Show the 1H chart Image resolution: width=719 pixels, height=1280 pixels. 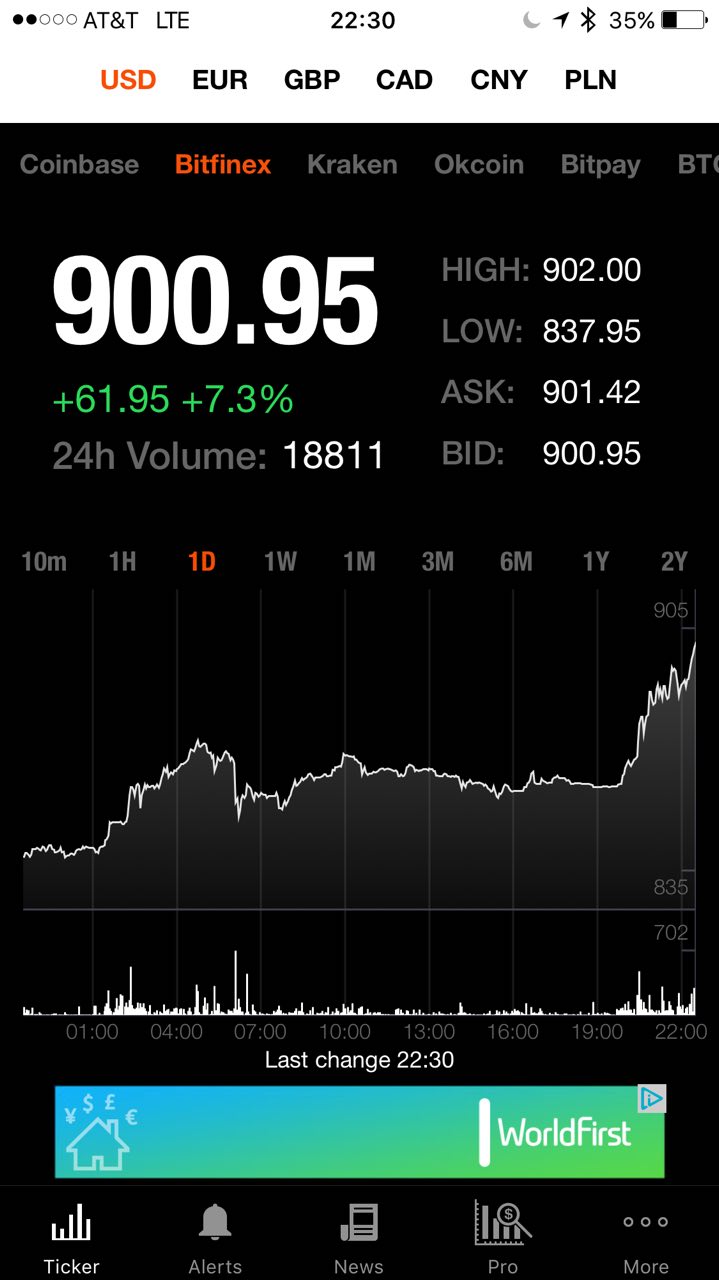tap(122, 562)
